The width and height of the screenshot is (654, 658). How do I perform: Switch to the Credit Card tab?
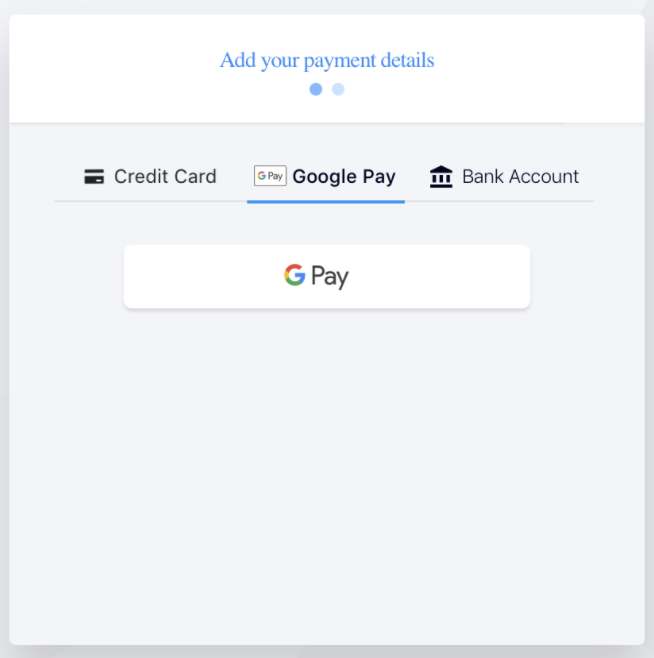click(150, 177)
